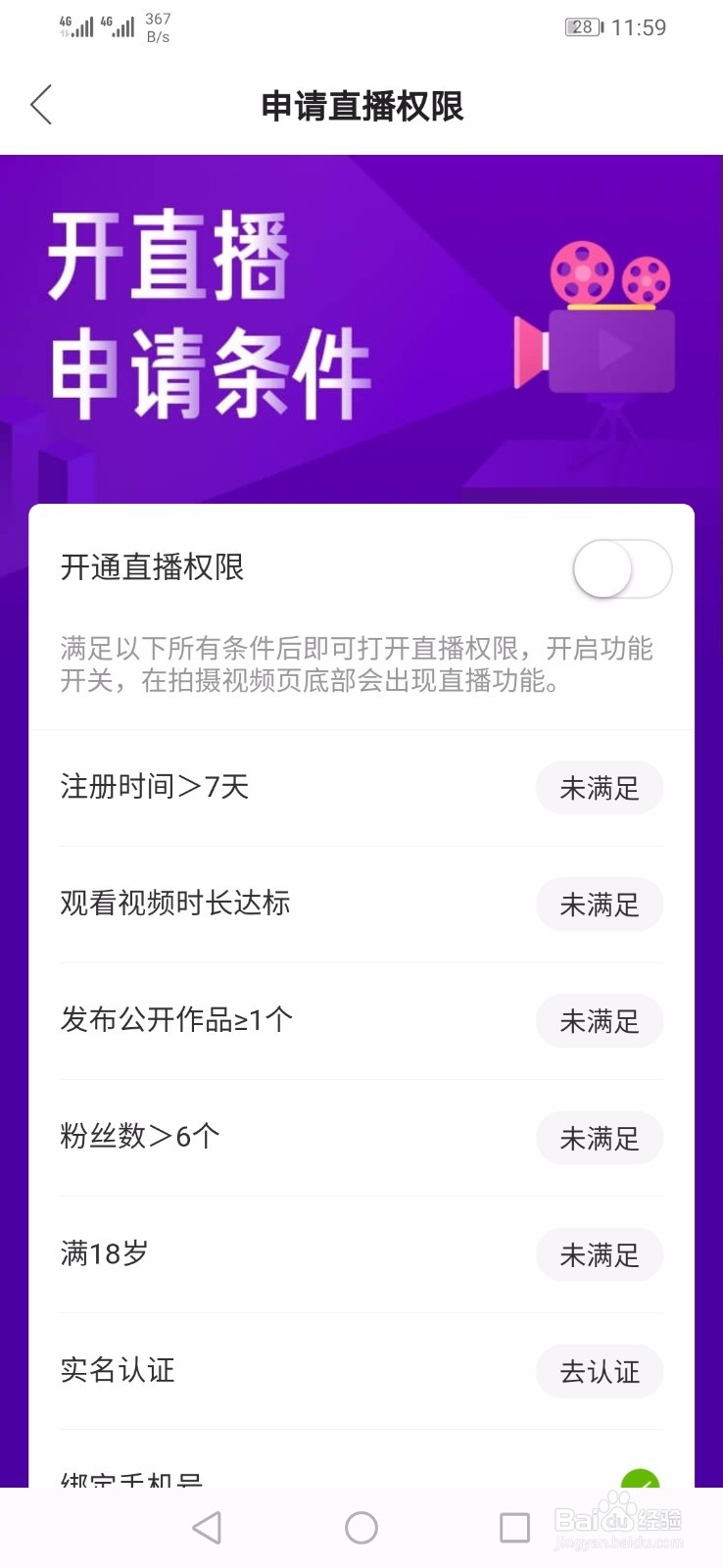
Task: Tap 未满足 next to 发布公开作品≥1个
Action: [x=599, y=1021]
